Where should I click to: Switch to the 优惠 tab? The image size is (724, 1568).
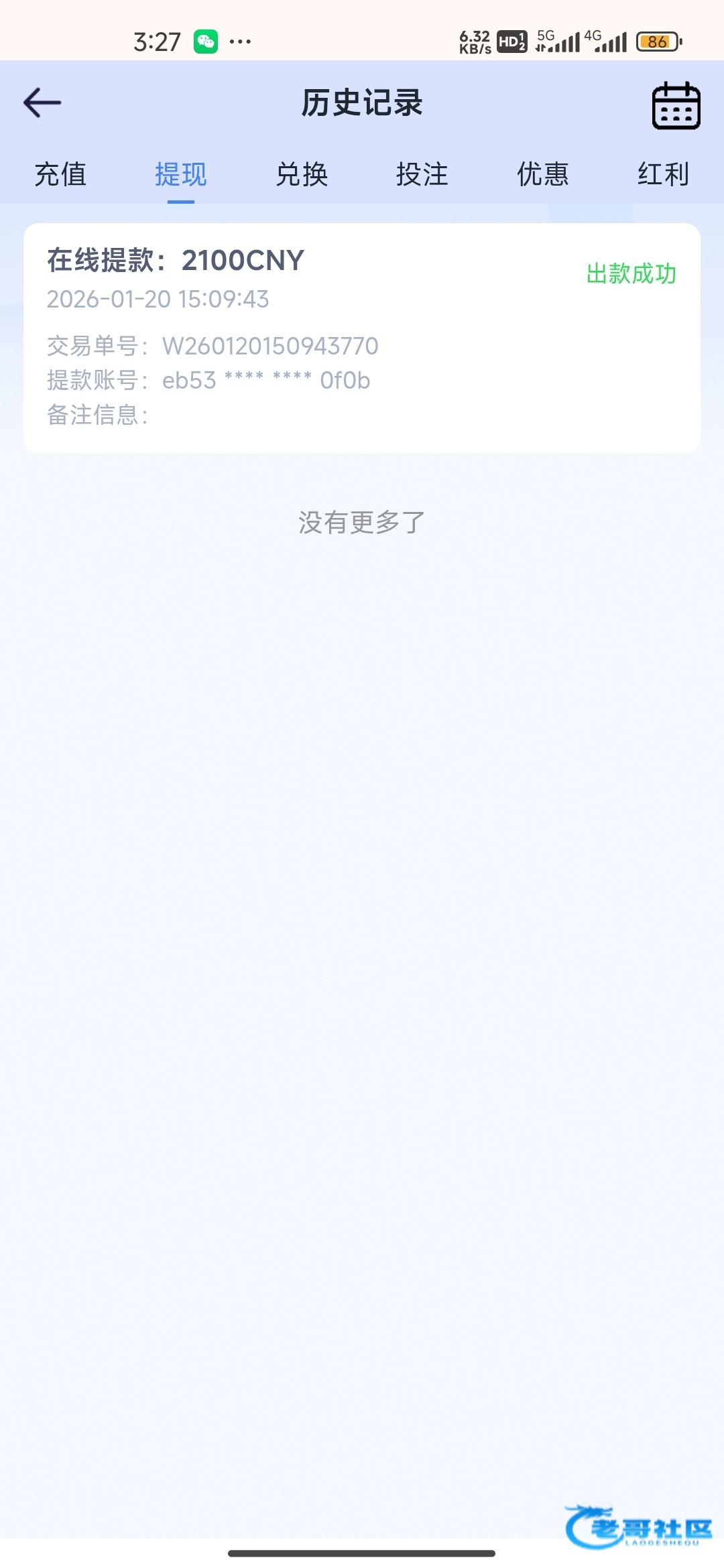click(543, 174)
